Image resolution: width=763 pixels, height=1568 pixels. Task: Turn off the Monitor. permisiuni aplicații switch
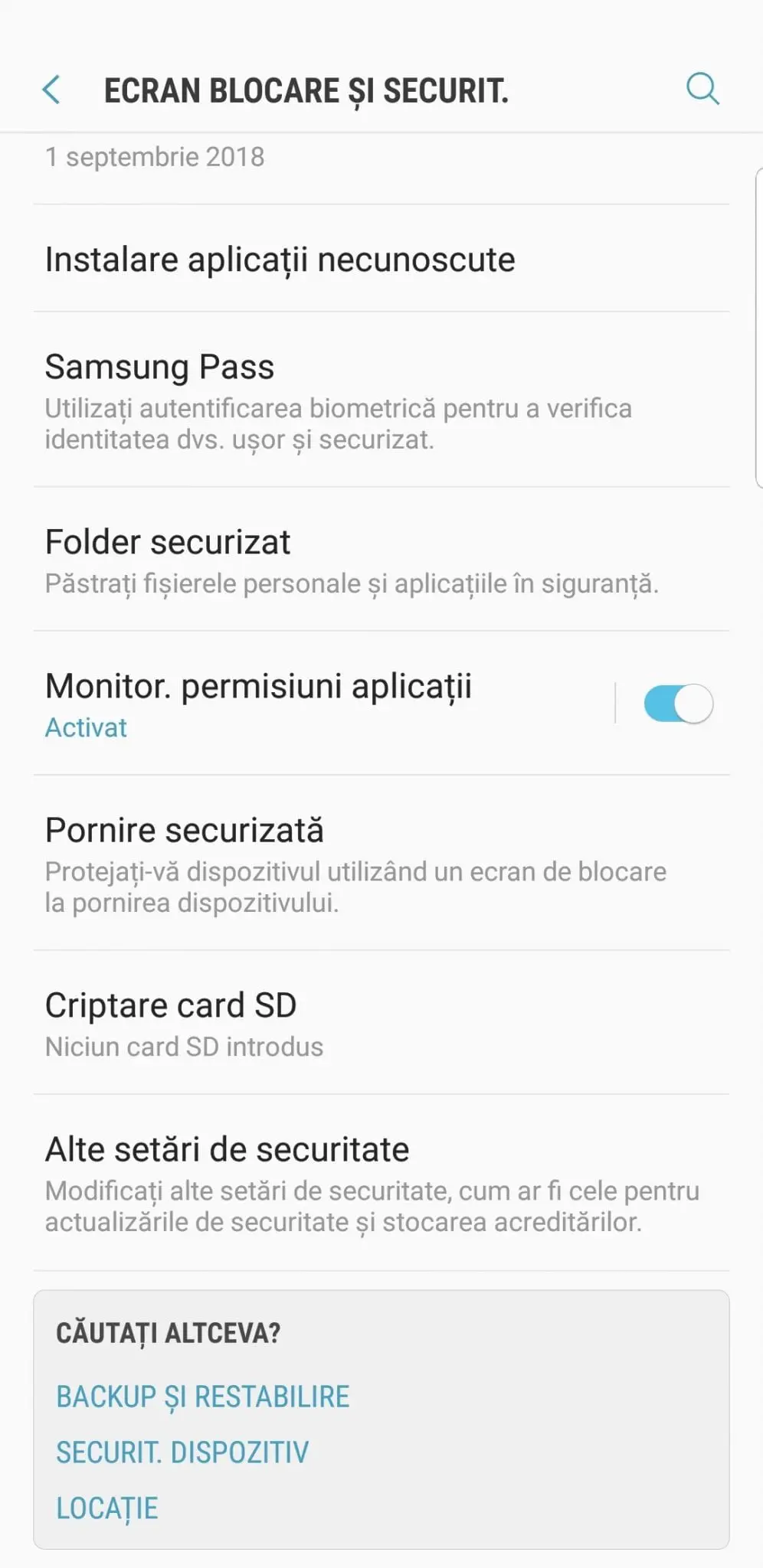[x=678, y=704]
